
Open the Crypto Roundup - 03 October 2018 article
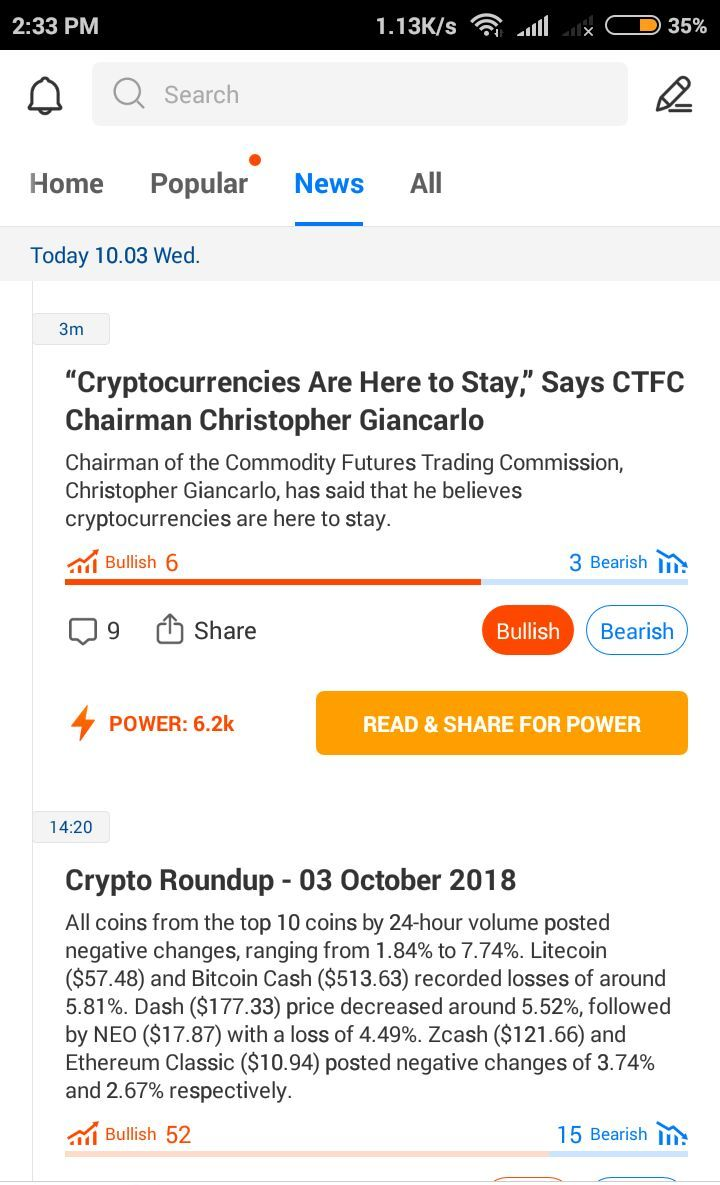point(290,880)
